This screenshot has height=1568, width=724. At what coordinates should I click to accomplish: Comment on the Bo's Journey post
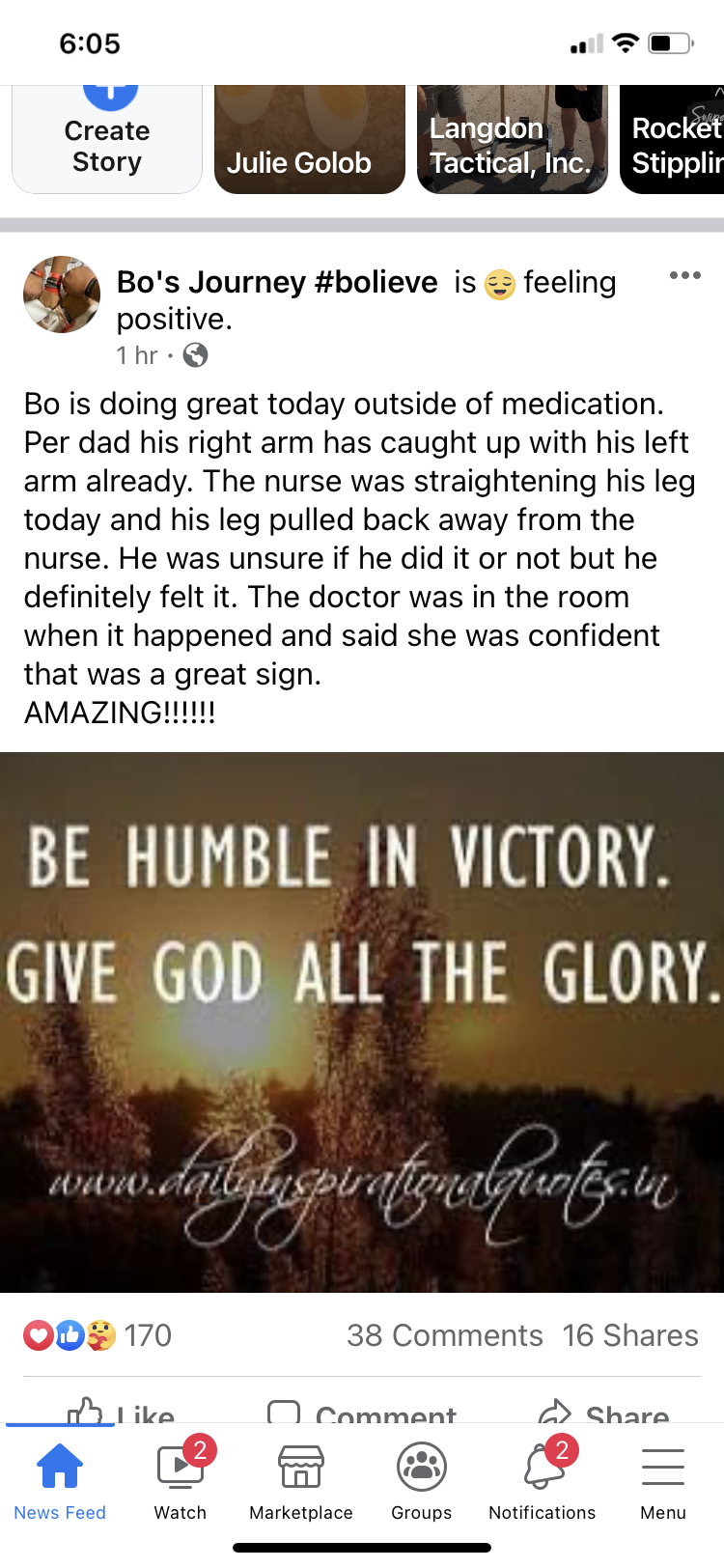[362, 1413]
